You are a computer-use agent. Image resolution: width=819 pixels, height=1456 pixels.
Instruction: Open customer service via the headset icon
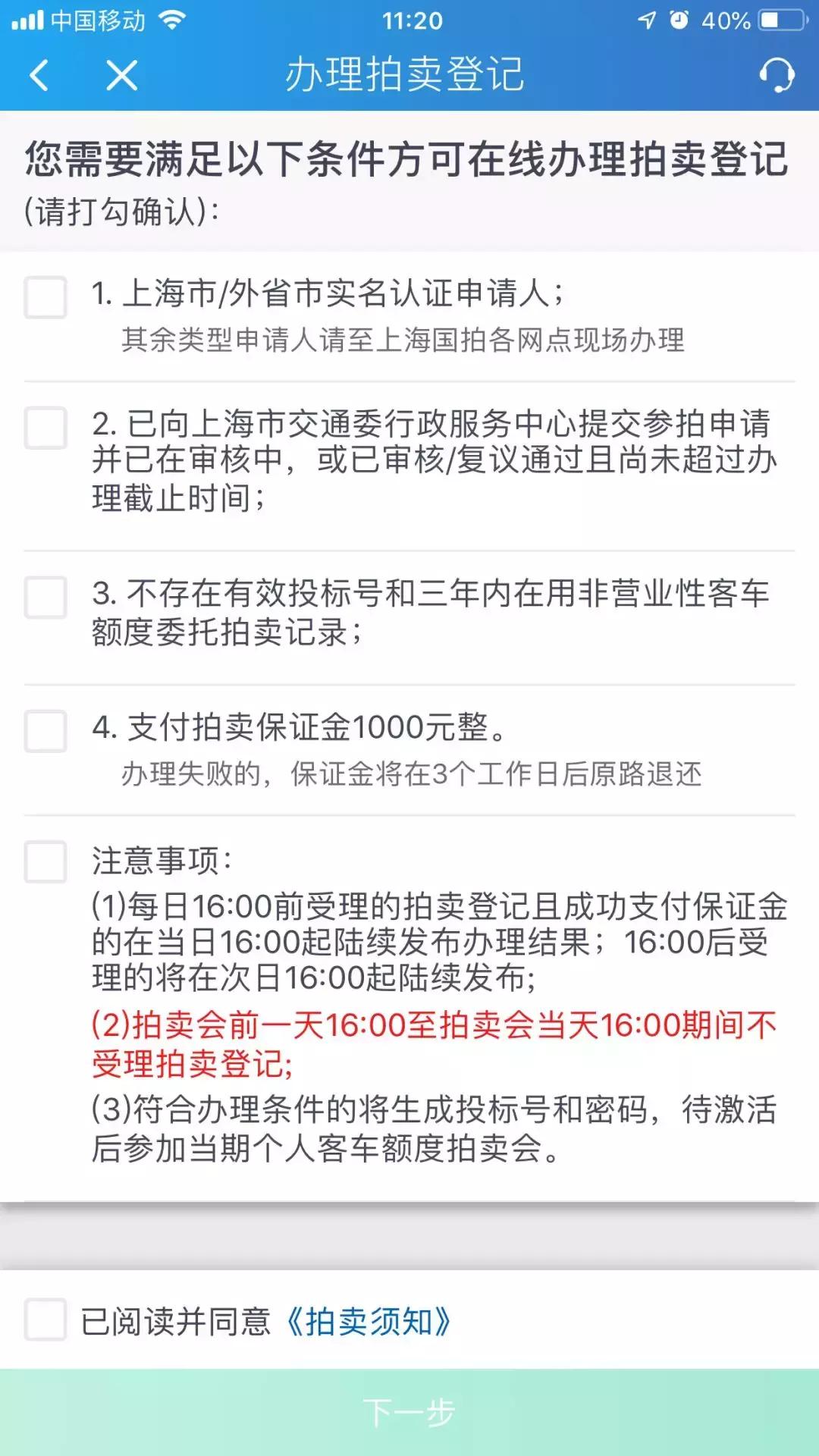point(775,74)
